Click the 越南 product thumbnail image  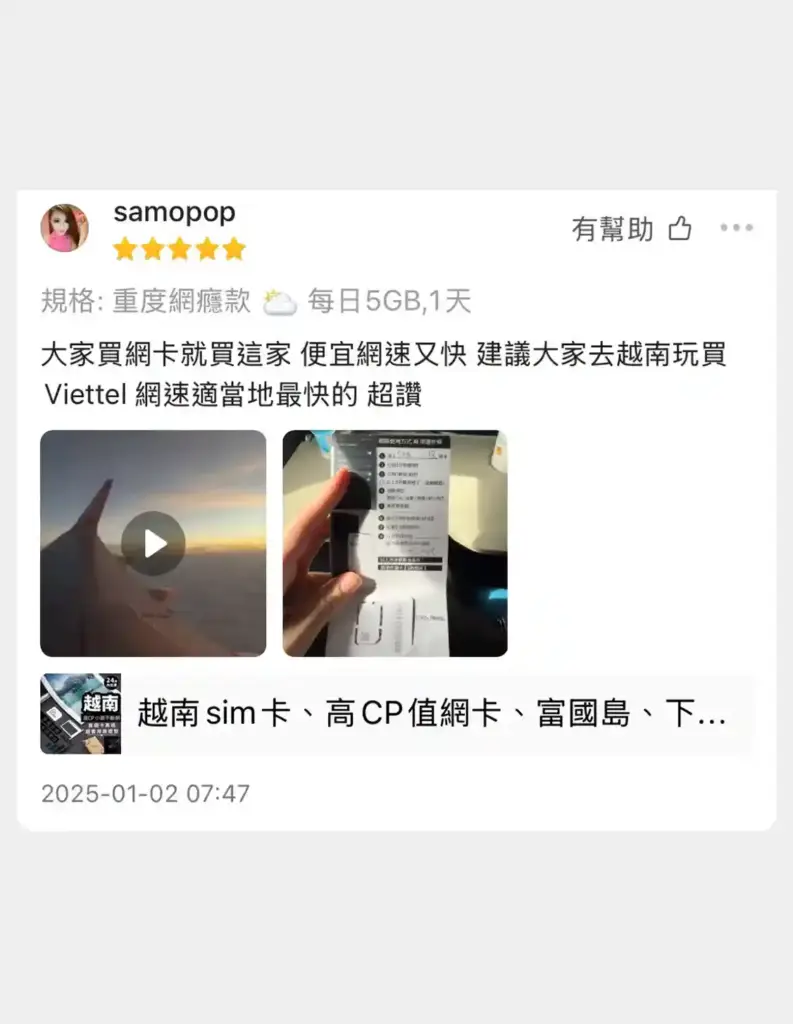(x=81, y=712)
